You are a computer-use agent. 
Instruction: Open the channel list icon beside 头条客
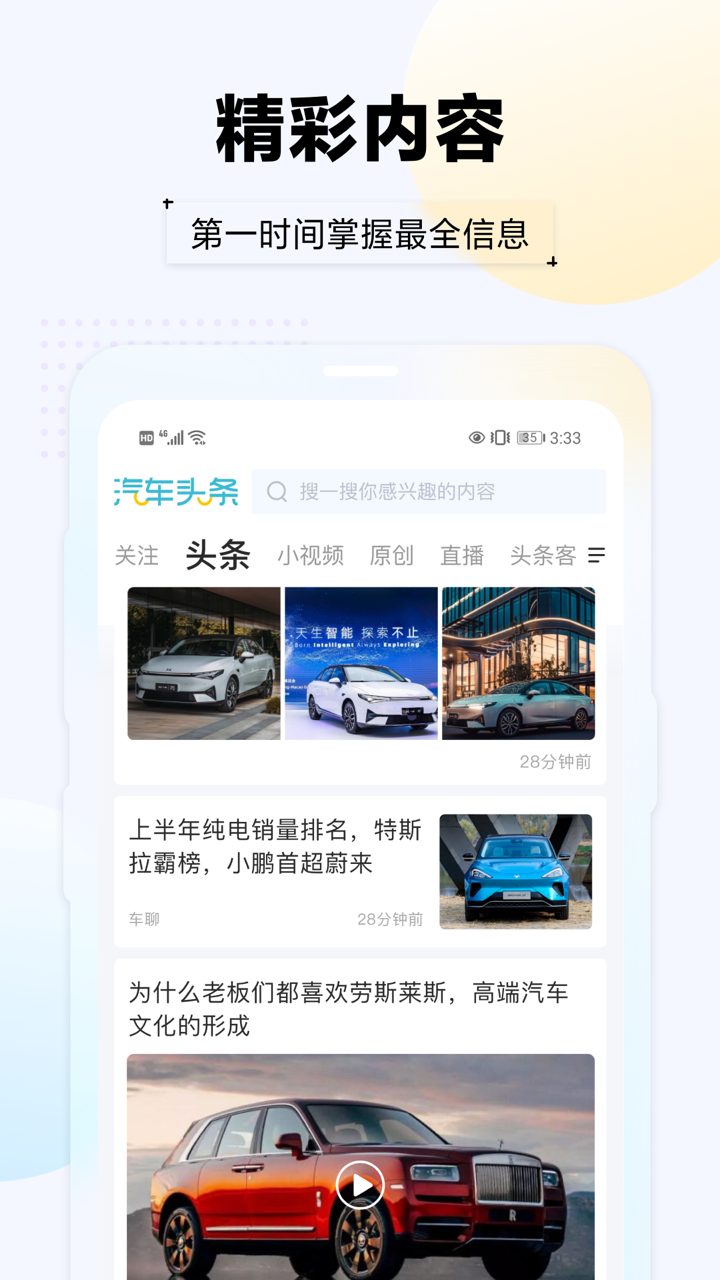click(596, 556)
